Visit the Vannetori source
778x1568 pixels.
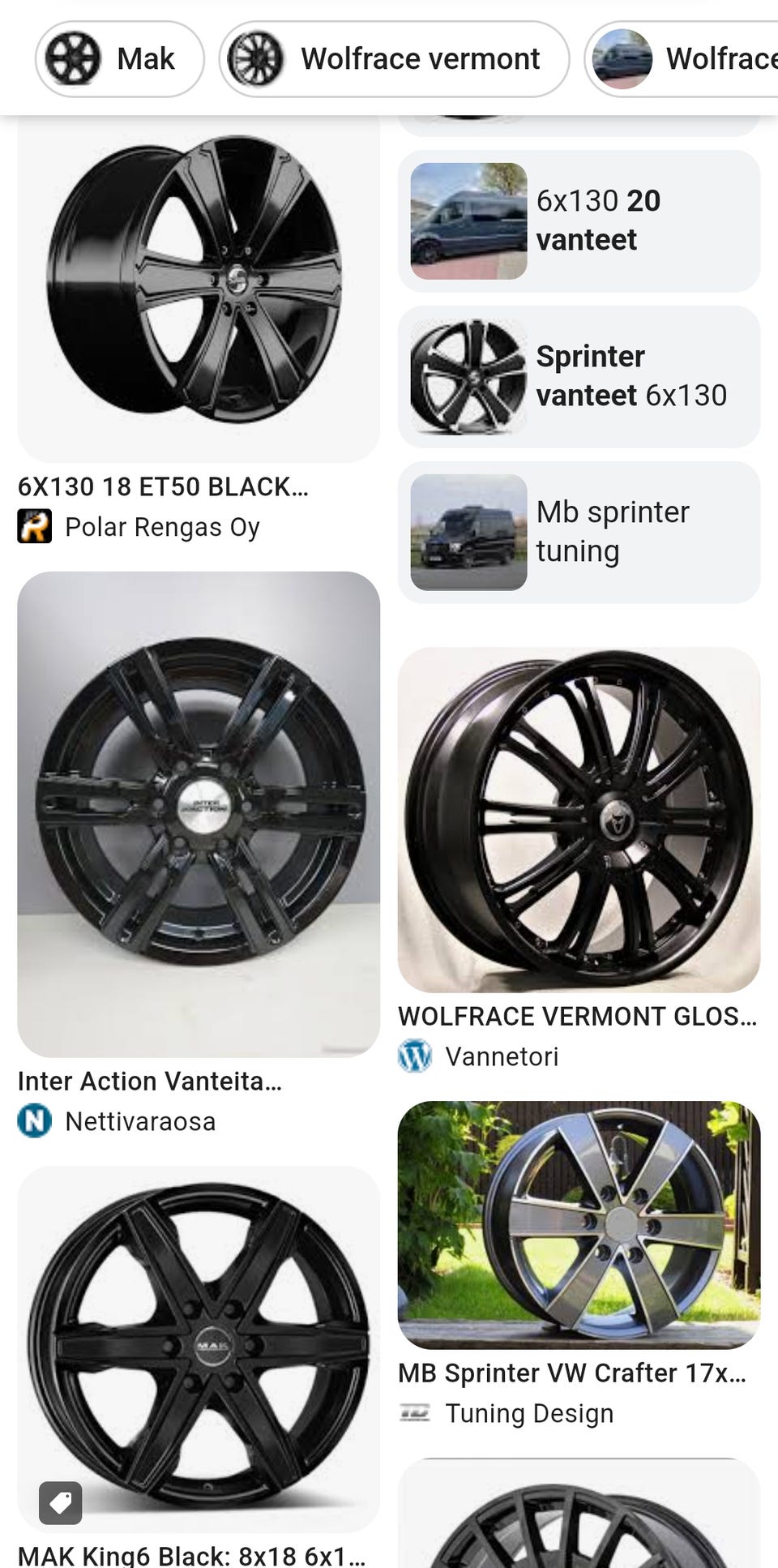502,1056
